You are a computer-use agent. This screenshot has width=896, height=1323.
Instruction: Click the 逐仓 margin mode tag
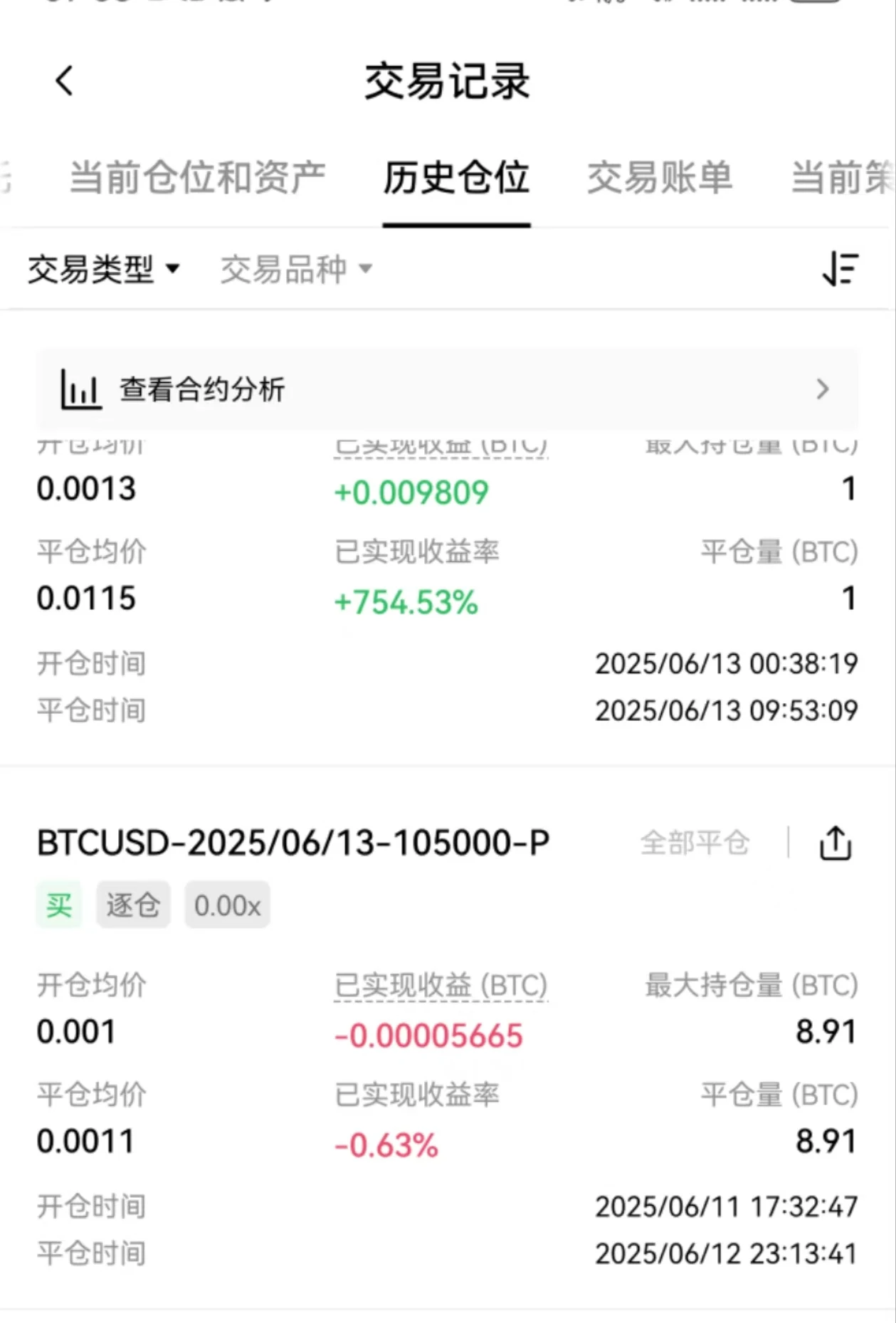point(132,905)
